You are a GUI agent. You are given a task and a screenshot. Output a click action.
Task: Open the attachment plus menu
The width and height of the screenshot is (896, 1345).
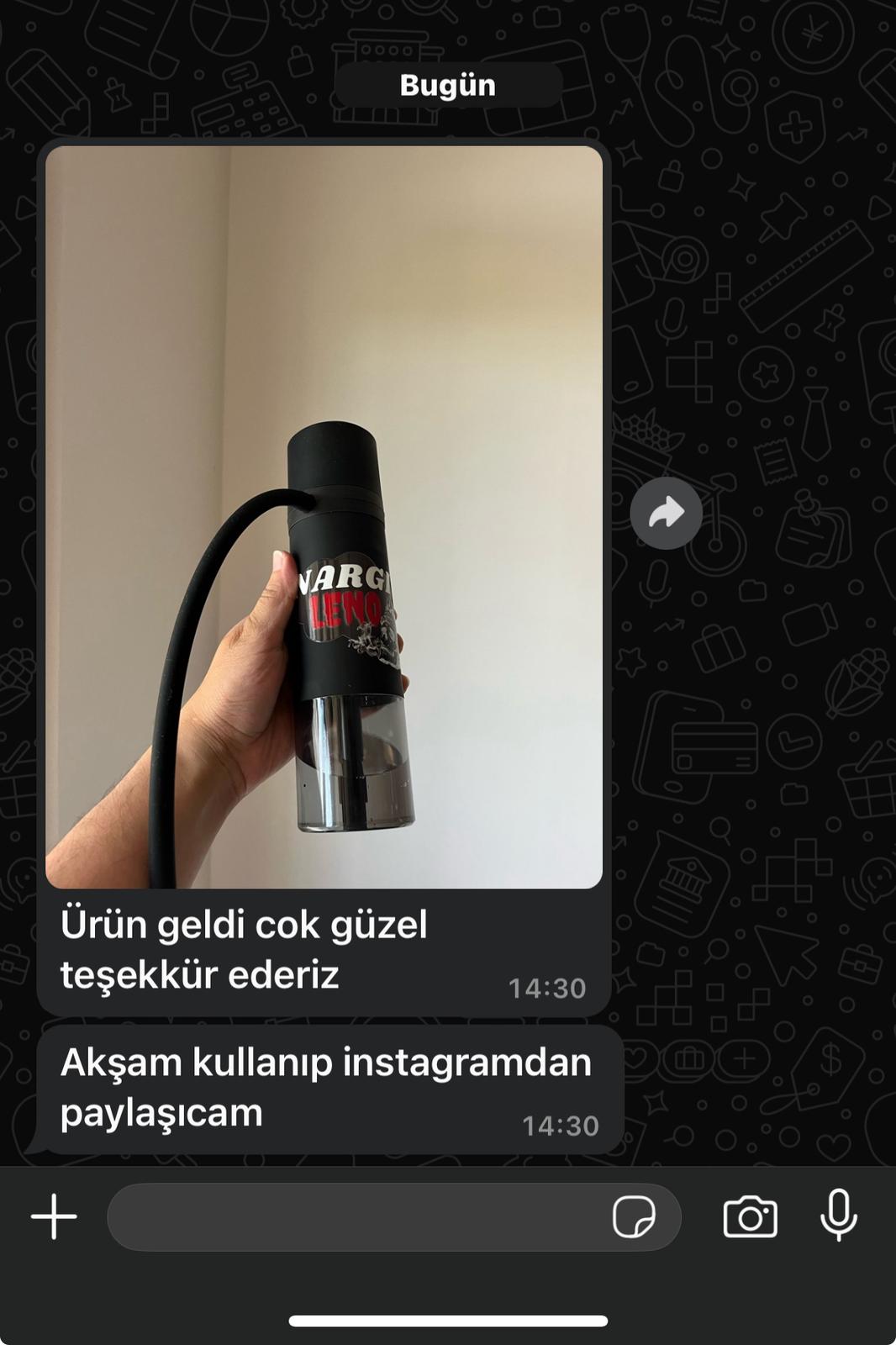[54, 1216]
